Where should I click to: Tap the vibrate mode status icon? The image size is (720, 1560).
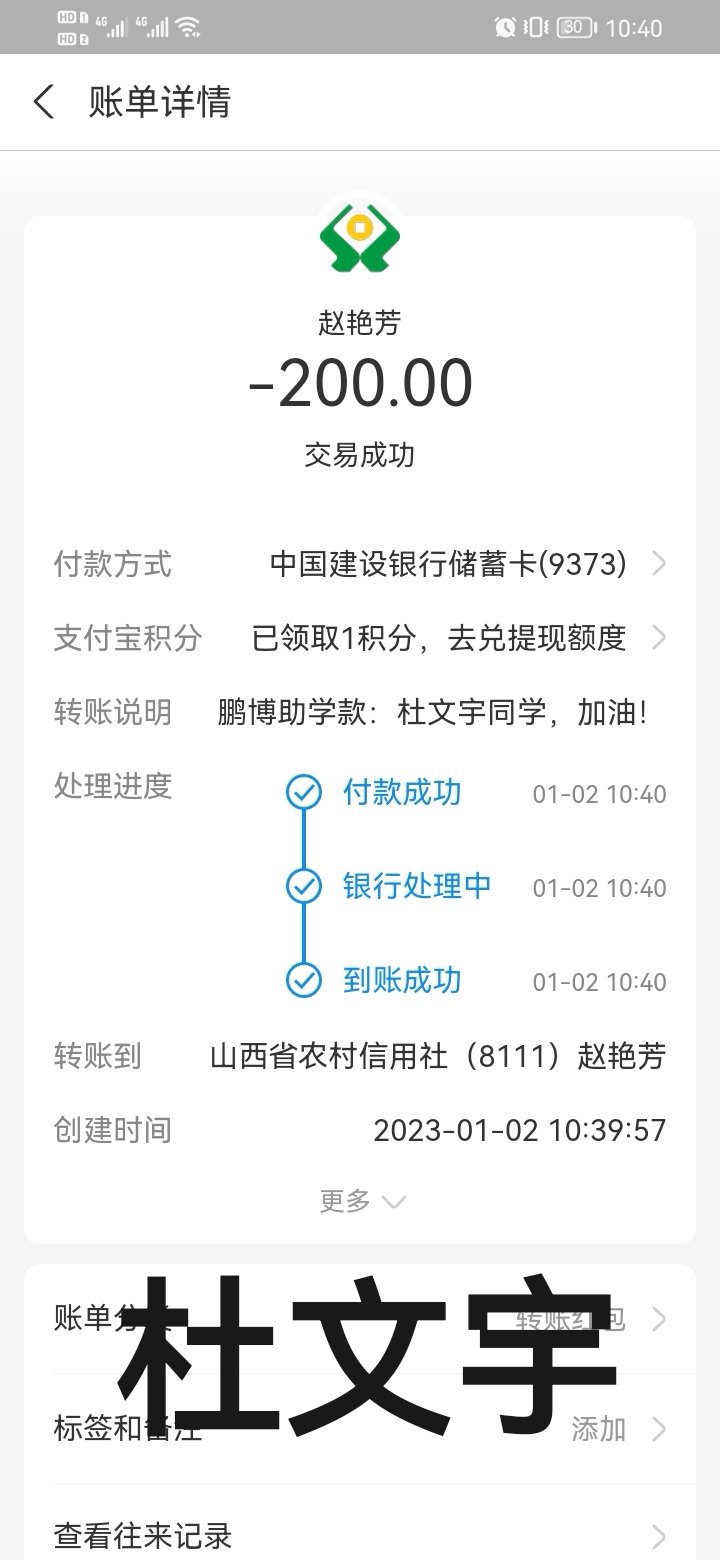pos(536,27)
